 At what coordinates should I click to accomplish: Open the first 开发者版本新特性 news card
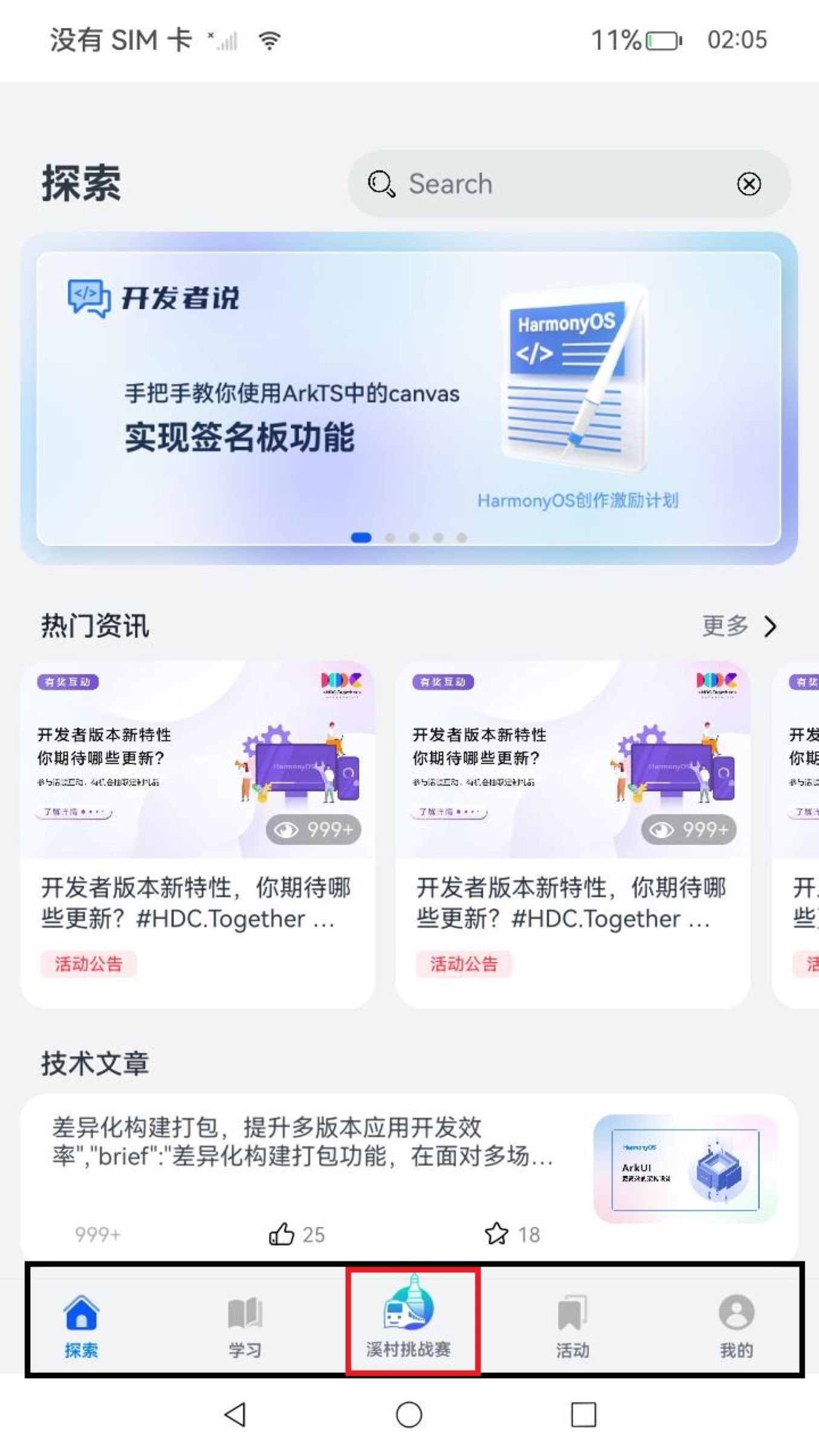tap(197, 834)
